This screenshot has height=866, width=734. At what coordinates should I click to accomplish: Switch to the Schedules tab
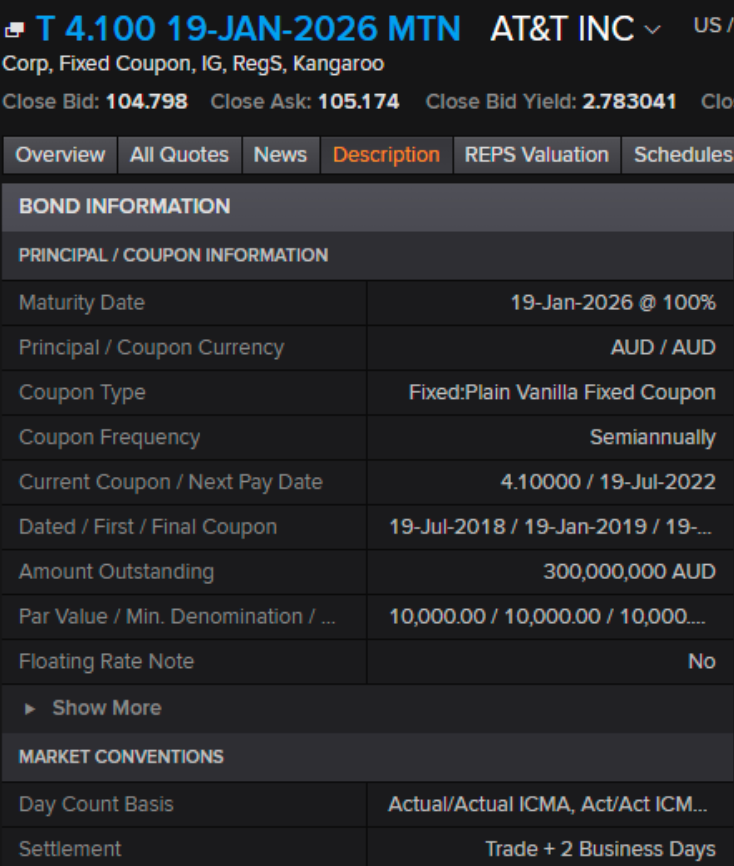pyautogui.click(x=682, y=155)
